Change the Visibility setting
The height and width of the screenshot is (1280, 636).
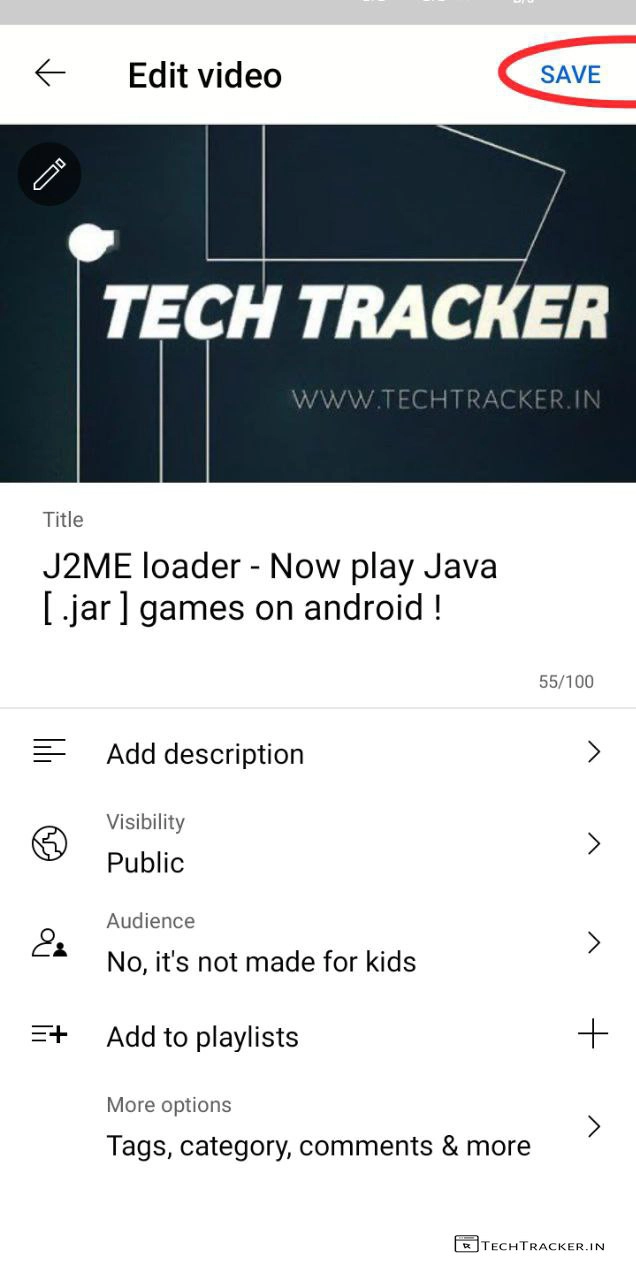(317, 844)
